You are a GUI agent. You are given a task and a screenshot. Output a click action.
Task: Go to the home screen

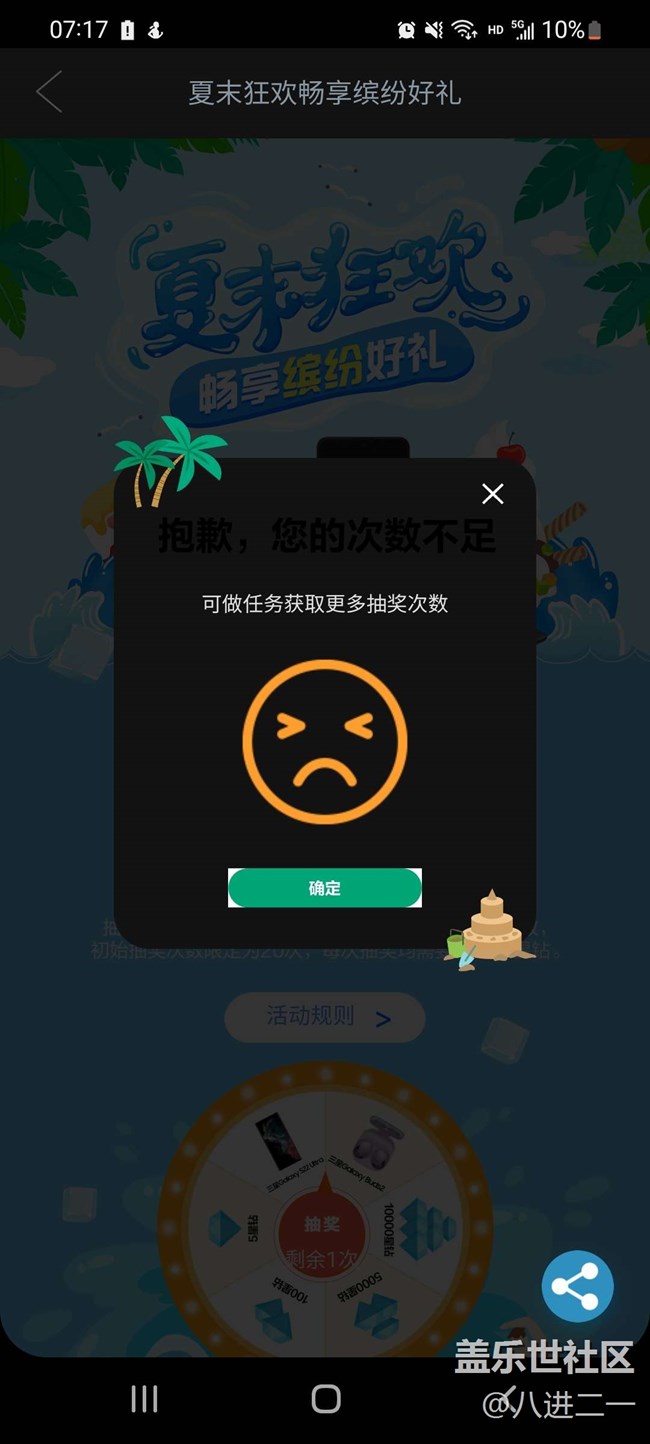click(326, 1399)
